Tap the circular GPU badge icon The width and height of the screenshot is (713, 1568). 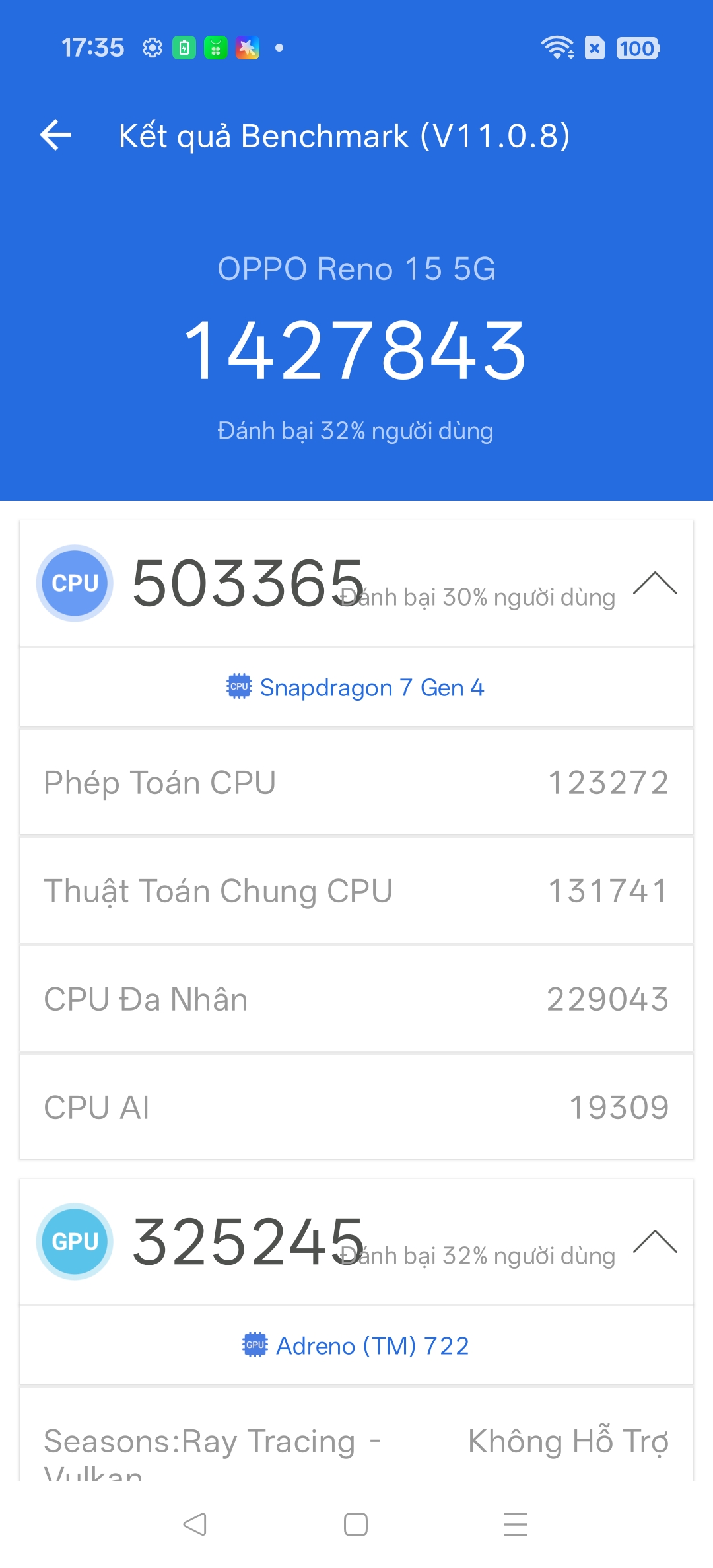tap(74, 1241)
